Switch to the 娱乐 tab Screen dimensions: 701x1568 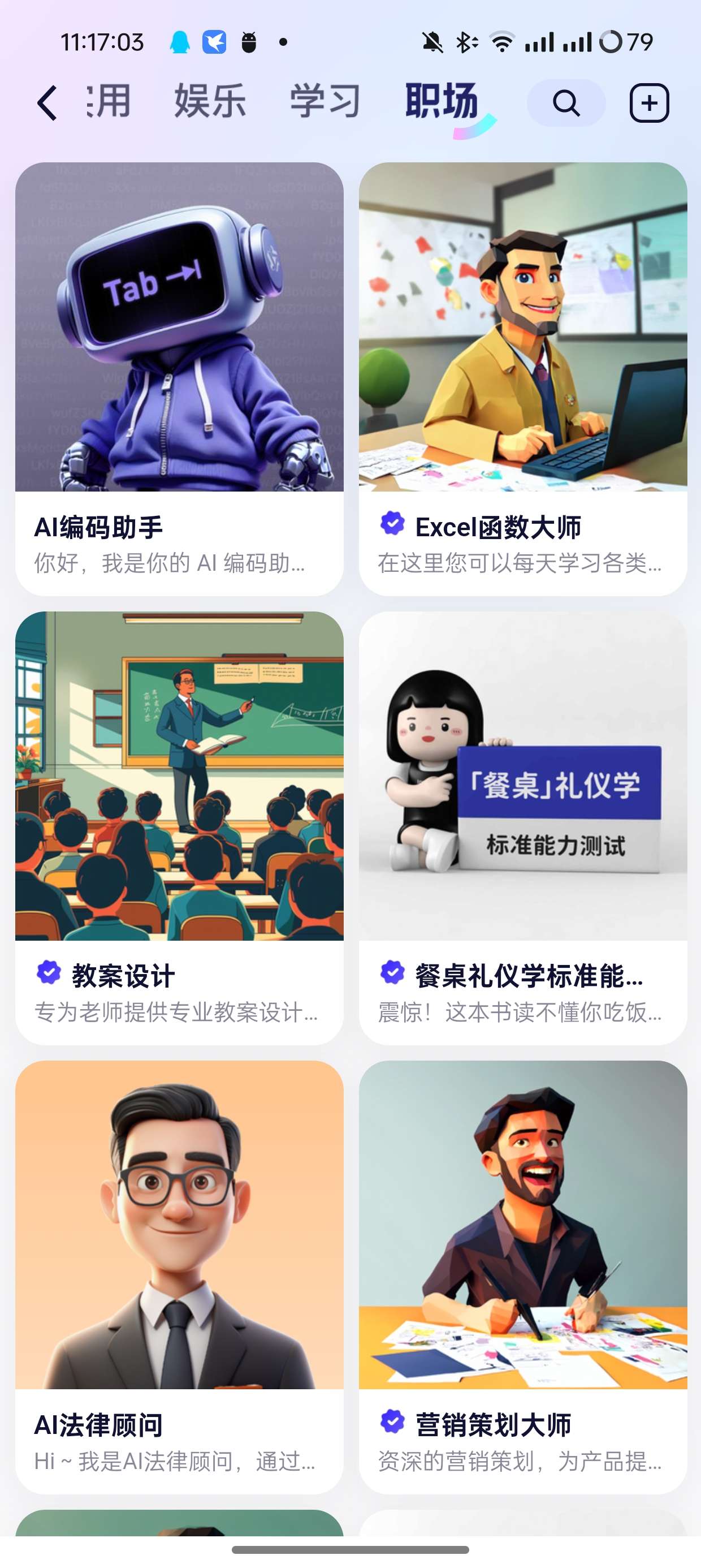pos(210,101)
